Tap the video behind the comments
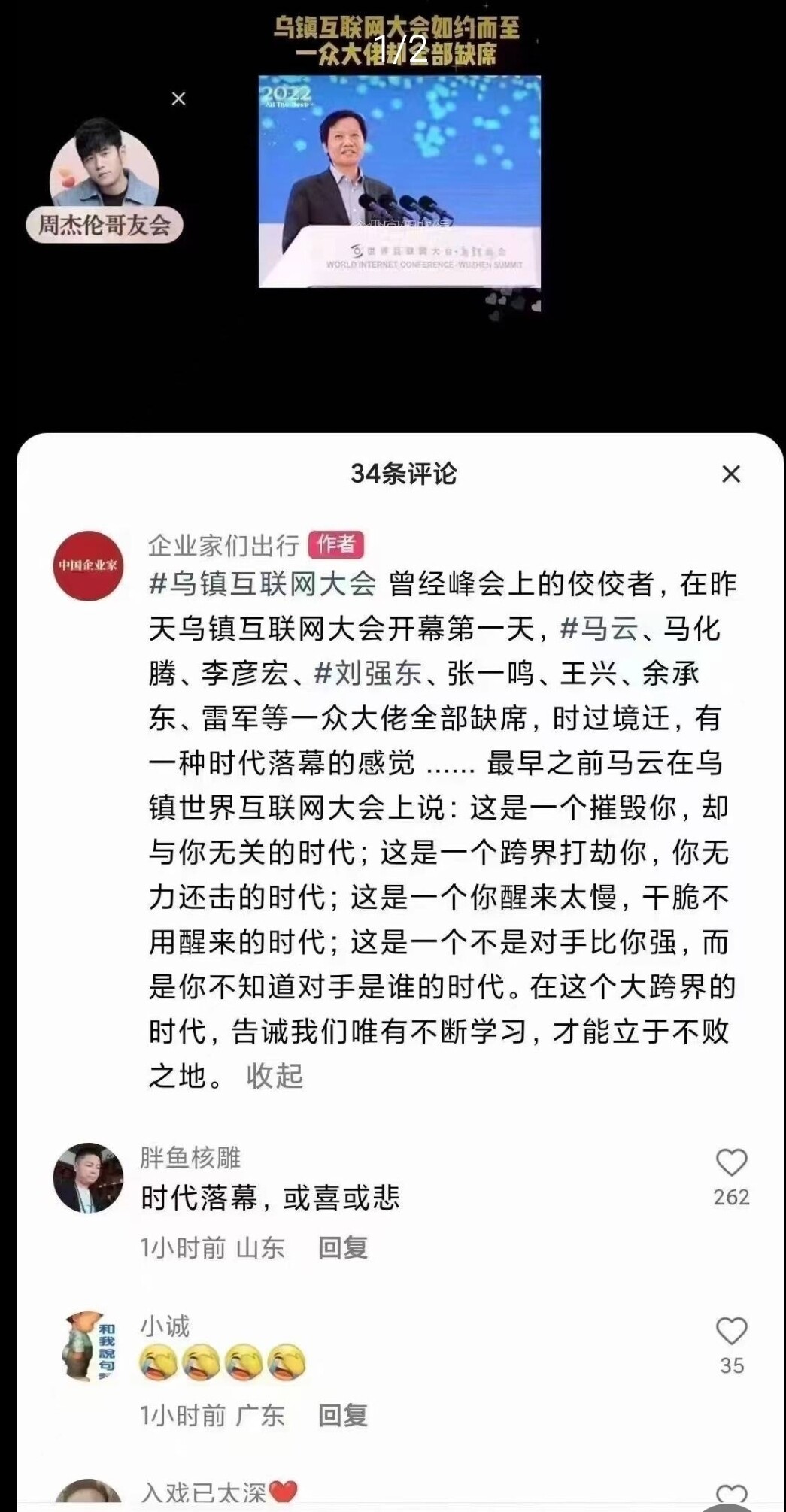Screen dimensions: 786x1512 point(399,180)
